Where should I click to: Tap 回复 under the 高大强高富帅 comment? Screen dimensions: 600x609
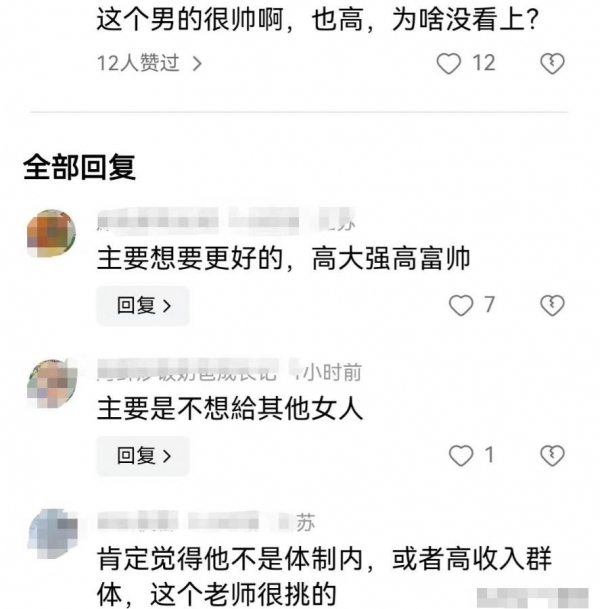[142, 306]
